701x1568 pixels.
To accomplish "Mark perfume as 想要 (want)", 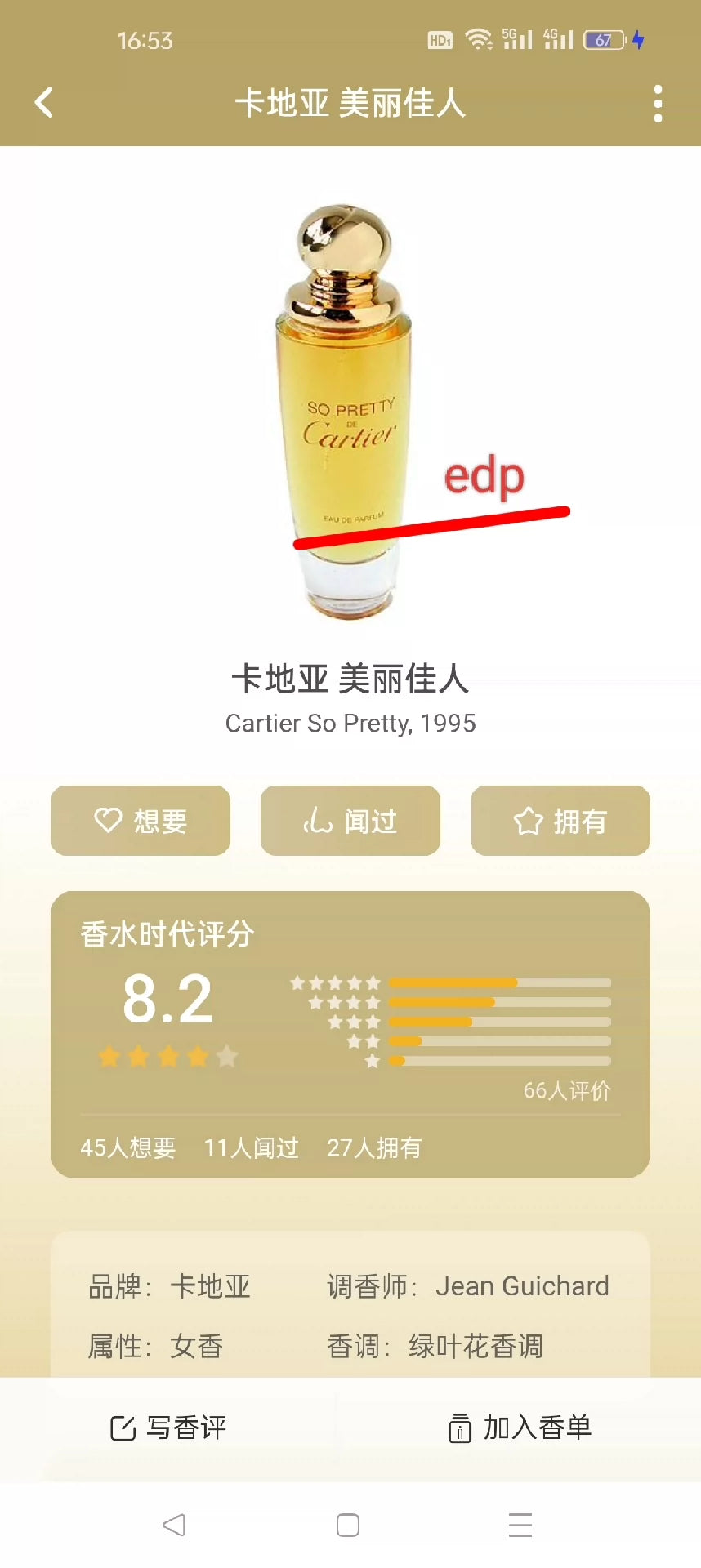I will [x=141, y=821].
